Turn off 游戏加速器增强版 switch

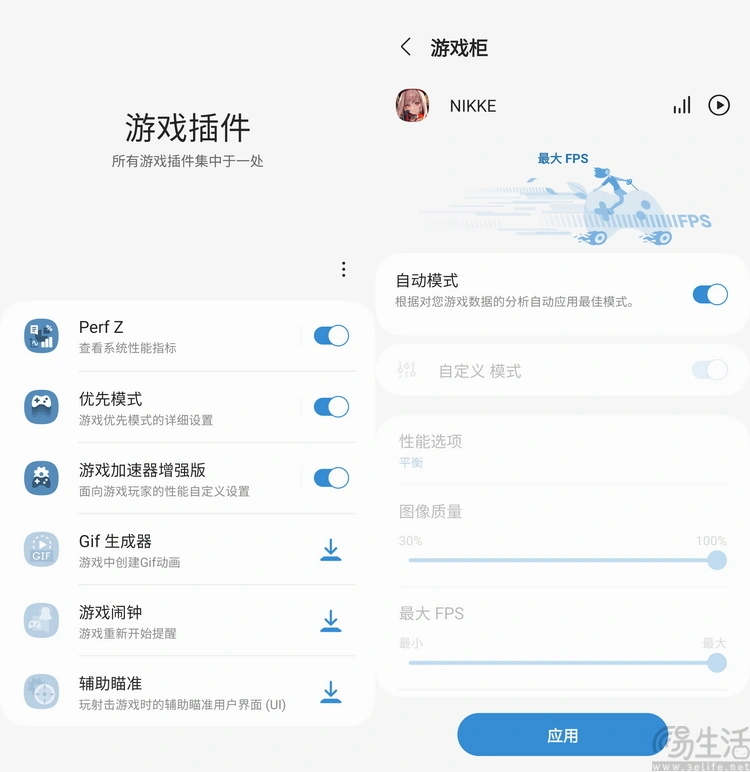(x=331, y=478)
